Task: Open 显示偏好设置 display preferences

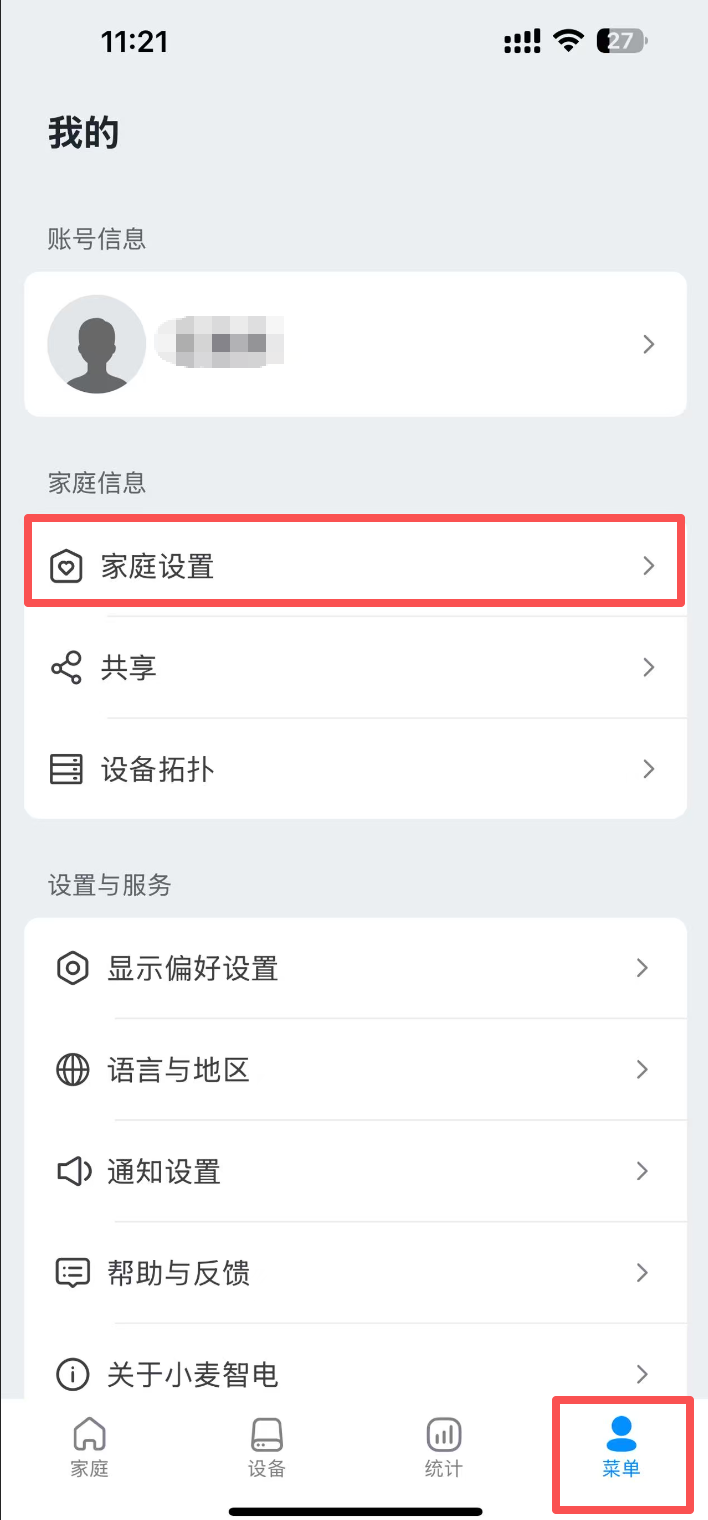Action: coord(354,968)
